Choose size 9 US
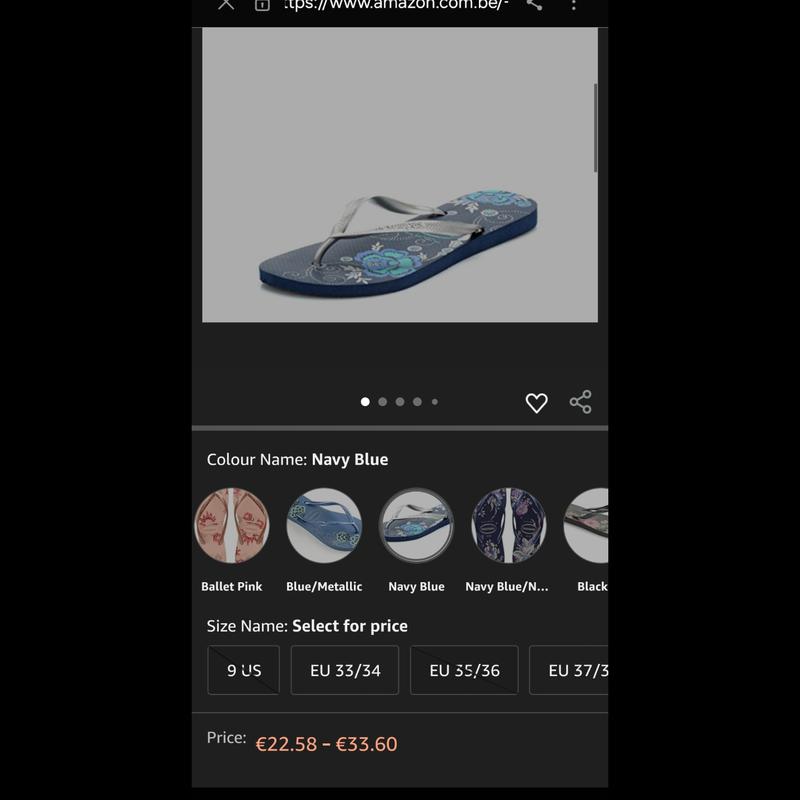 tap(244, 670)
